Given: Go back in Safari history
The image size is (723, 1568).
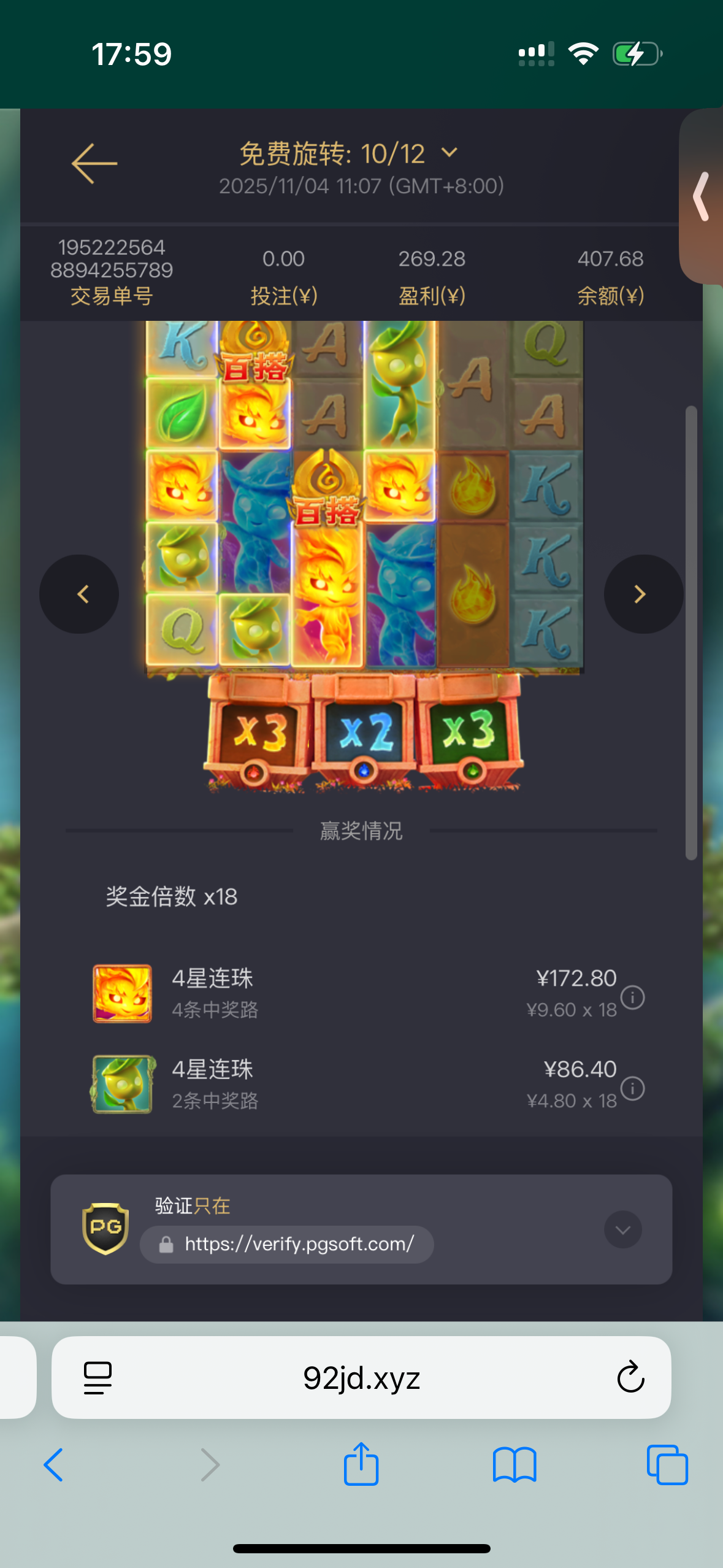Looking at the screenshot, I should pyautogui.click(x=54, y=1465).
